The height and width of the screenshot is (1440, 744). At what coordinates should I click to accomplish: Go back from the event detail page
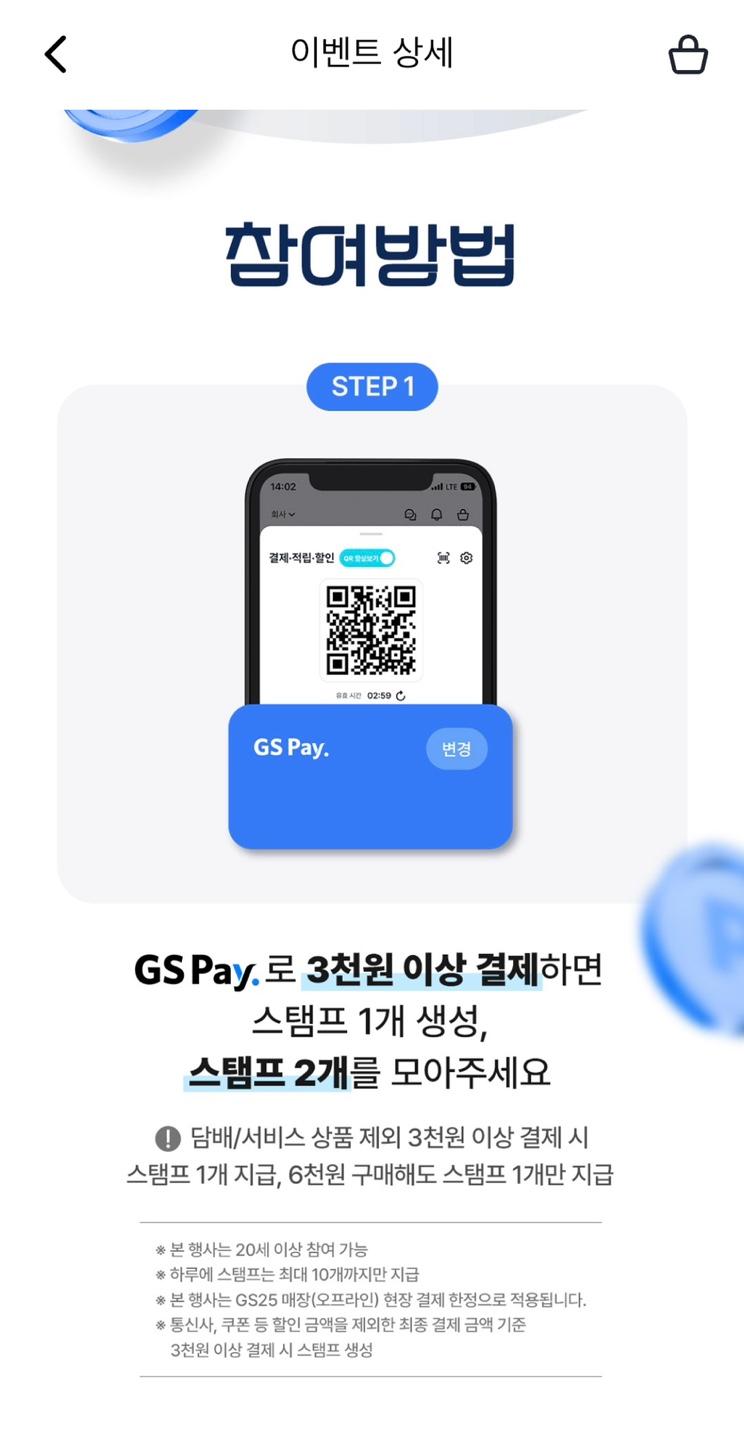(56, 54)
